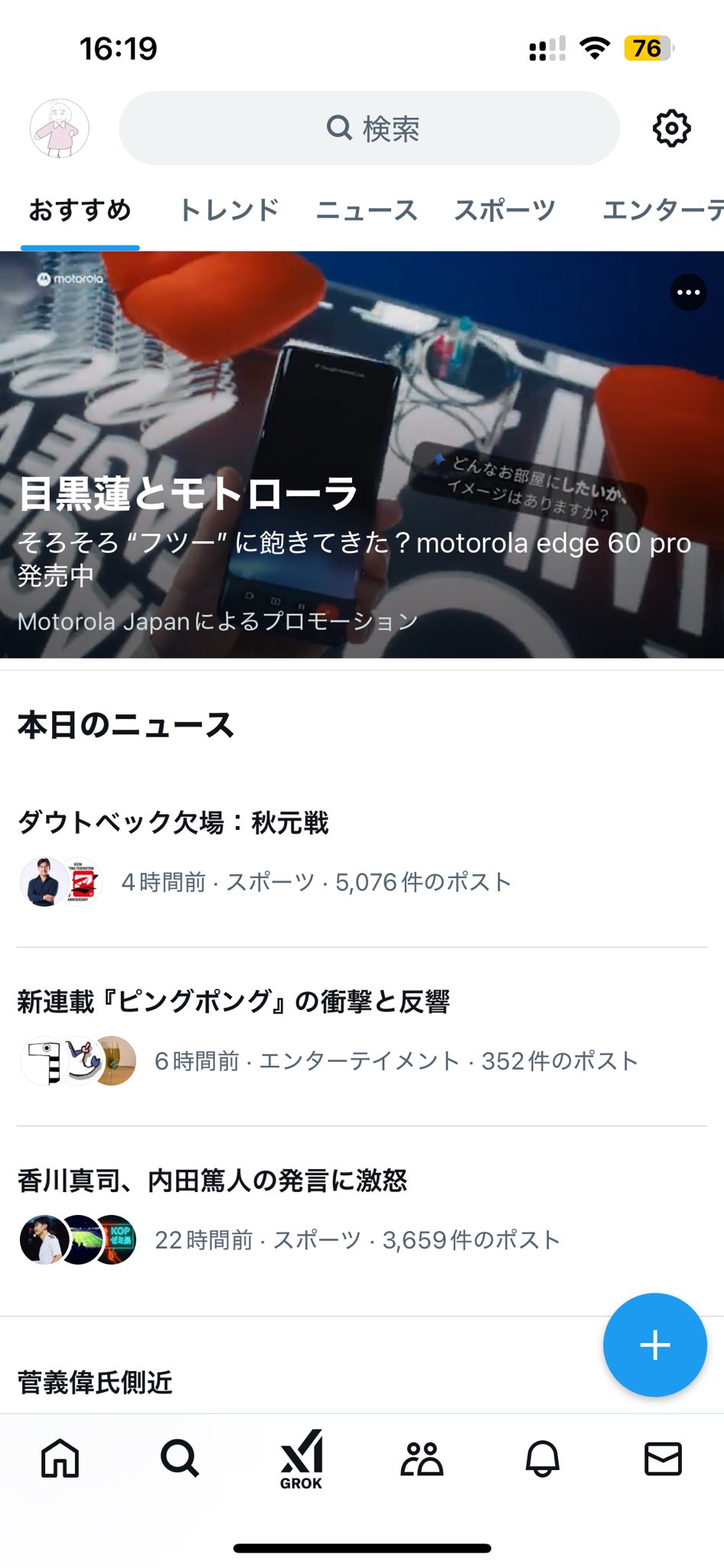
Task: Open the Communities tab
Action: click(422, 1459)
